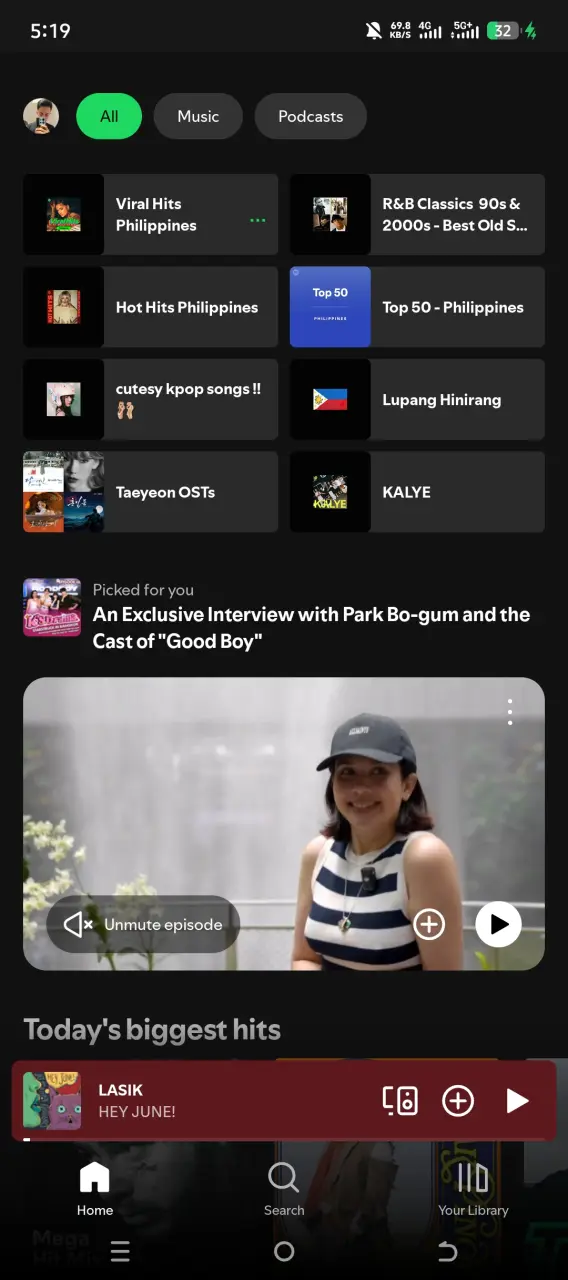568x1280 pixels.
Task: Add LASIK to your library from the mini player
Action: point(458,1100)
